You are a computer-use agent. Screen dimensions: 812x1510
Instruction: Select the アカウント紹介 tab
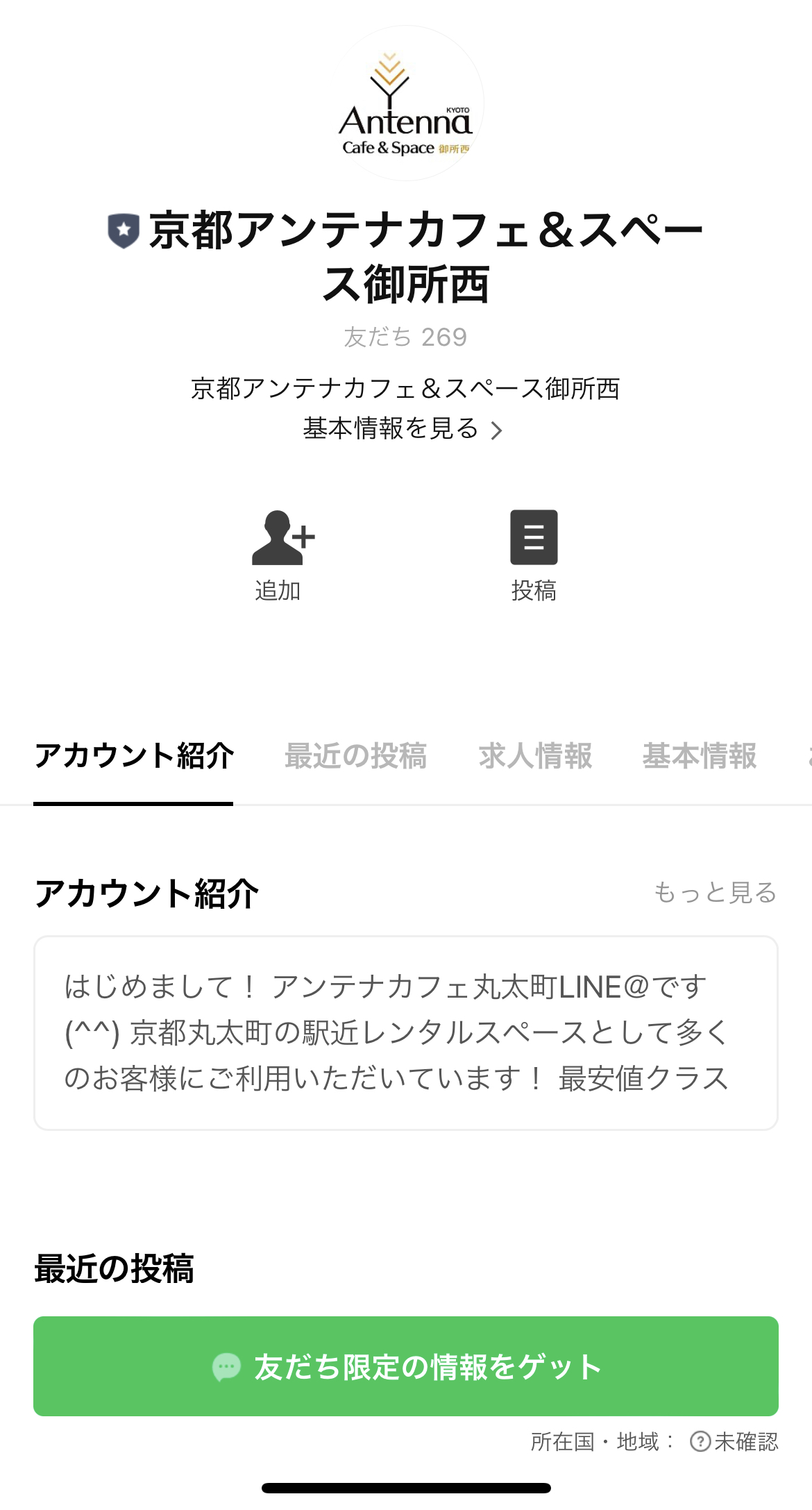click(x=134, y=758)
